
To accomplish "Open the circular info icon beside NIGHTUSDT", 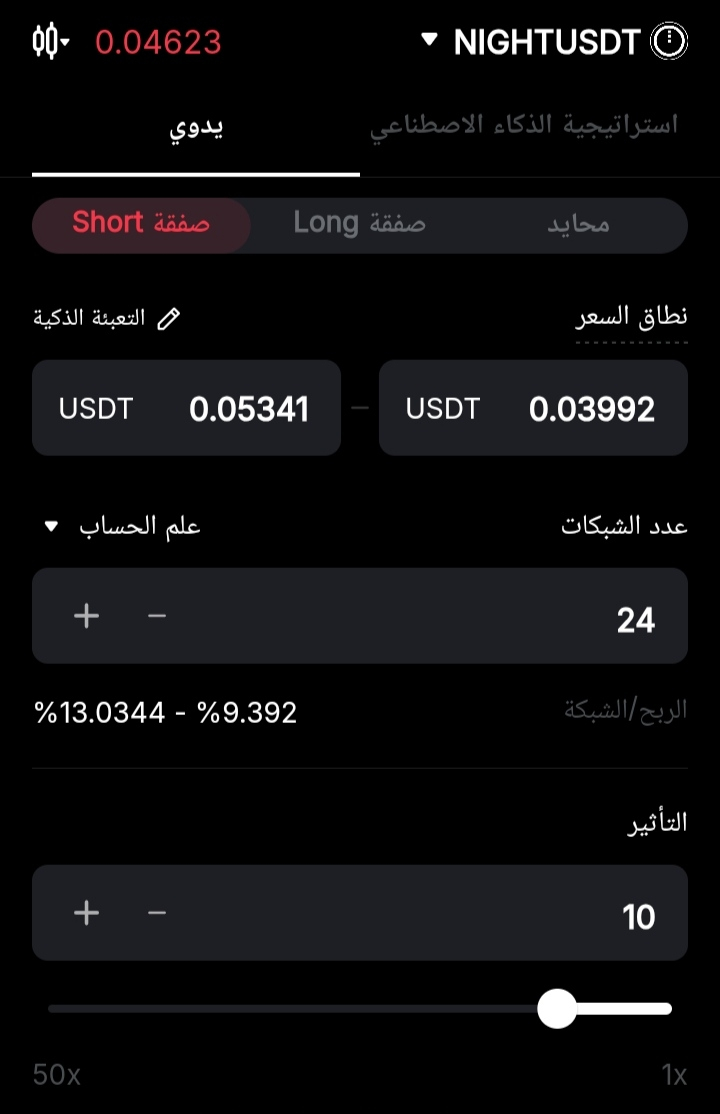I will tap(669, 41).
